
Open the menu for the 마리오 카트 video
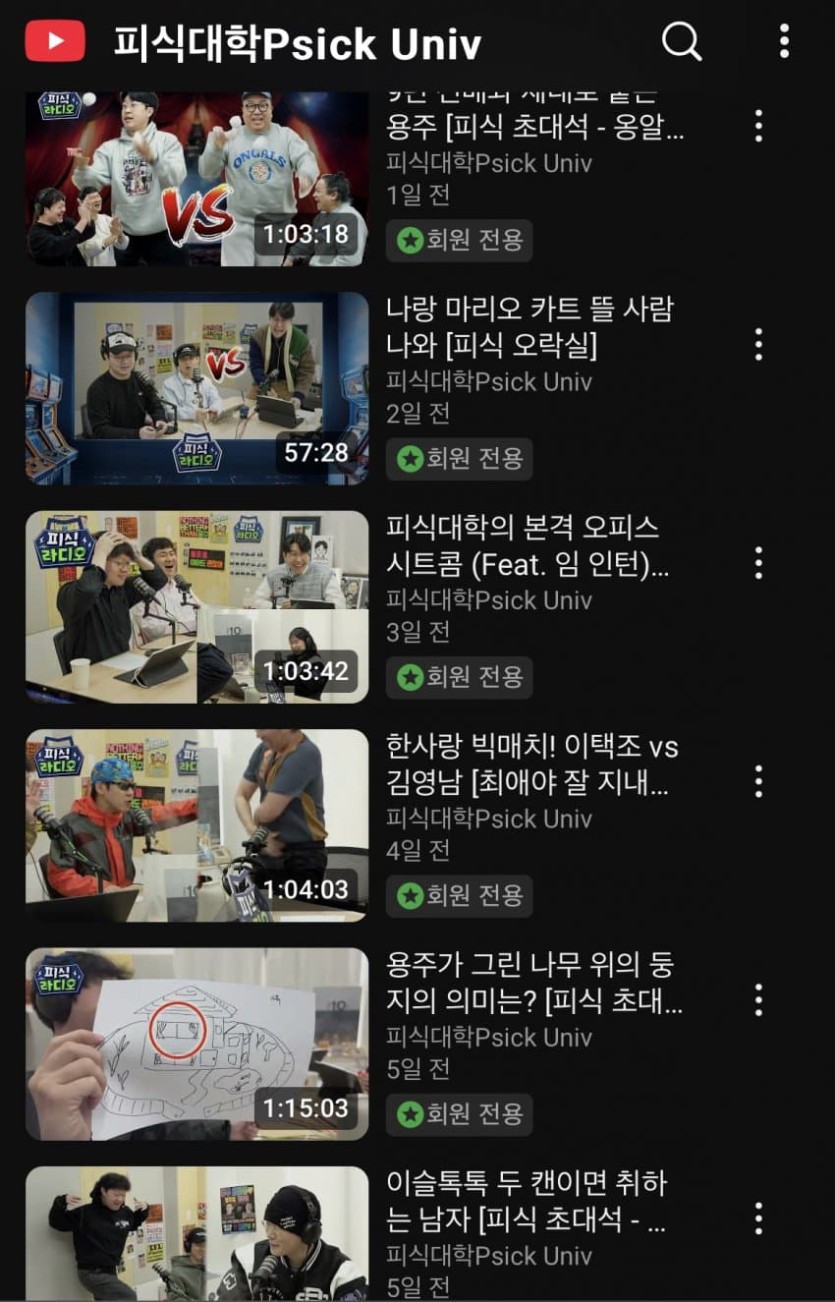click(759, 344)
